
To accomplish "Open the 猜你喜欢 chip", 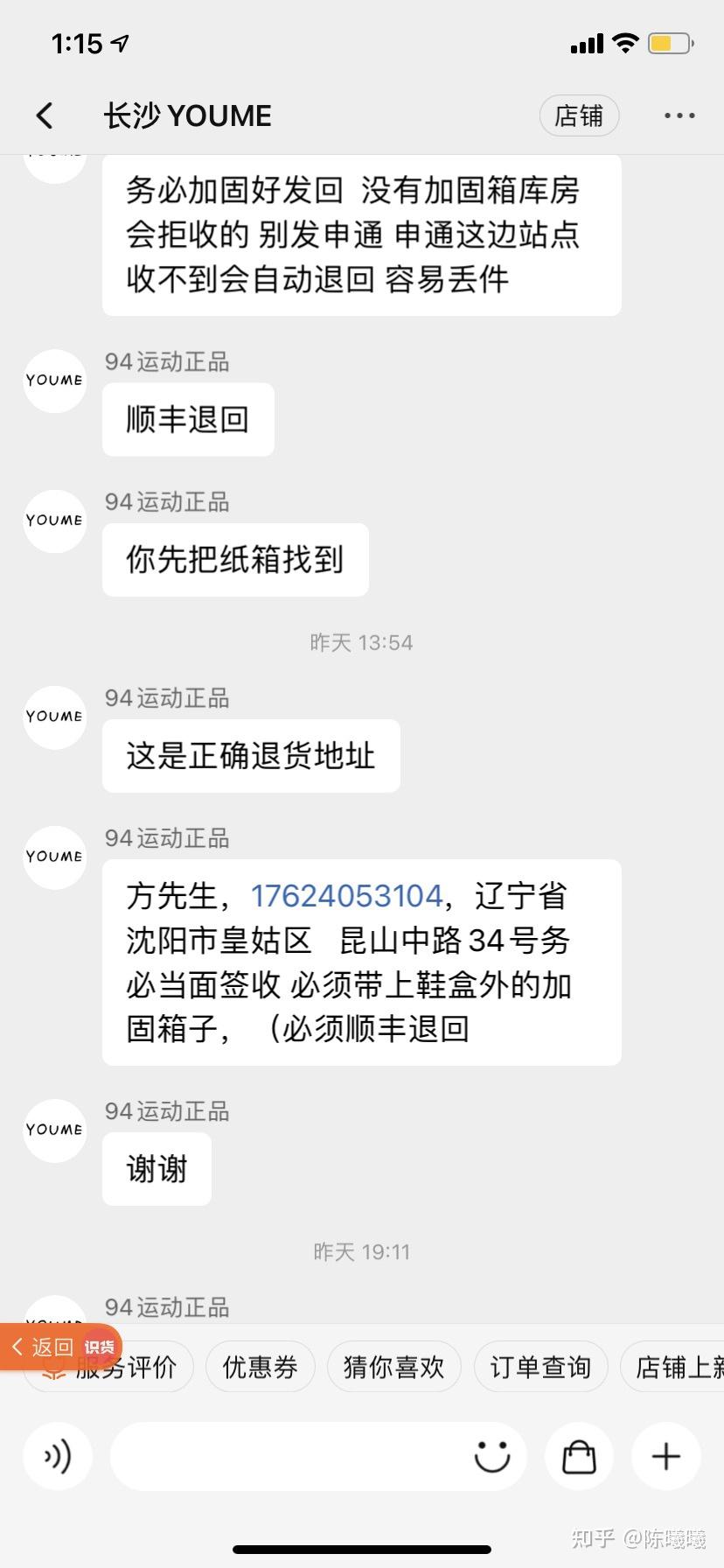I will click(394, 1367).
